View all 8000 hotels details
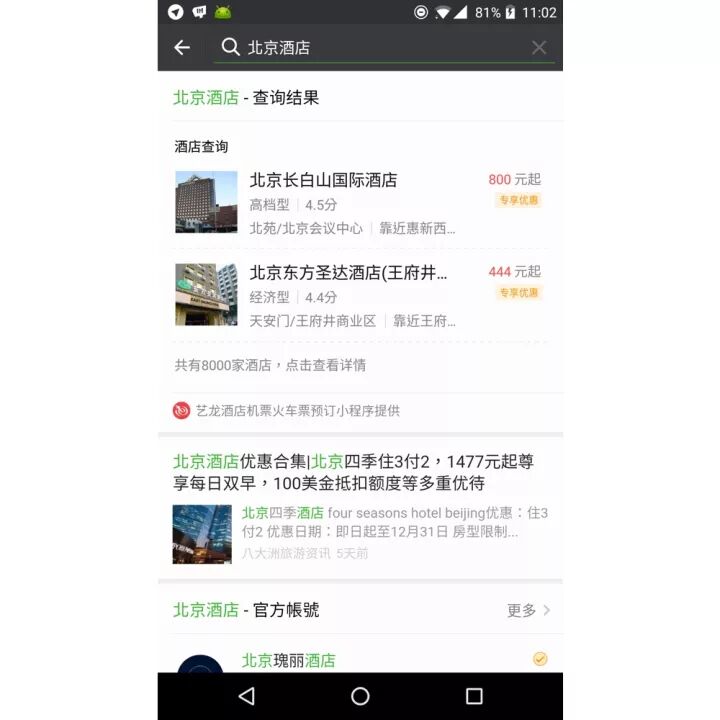This screenshot has width=720, height=720. pos(270,365)
